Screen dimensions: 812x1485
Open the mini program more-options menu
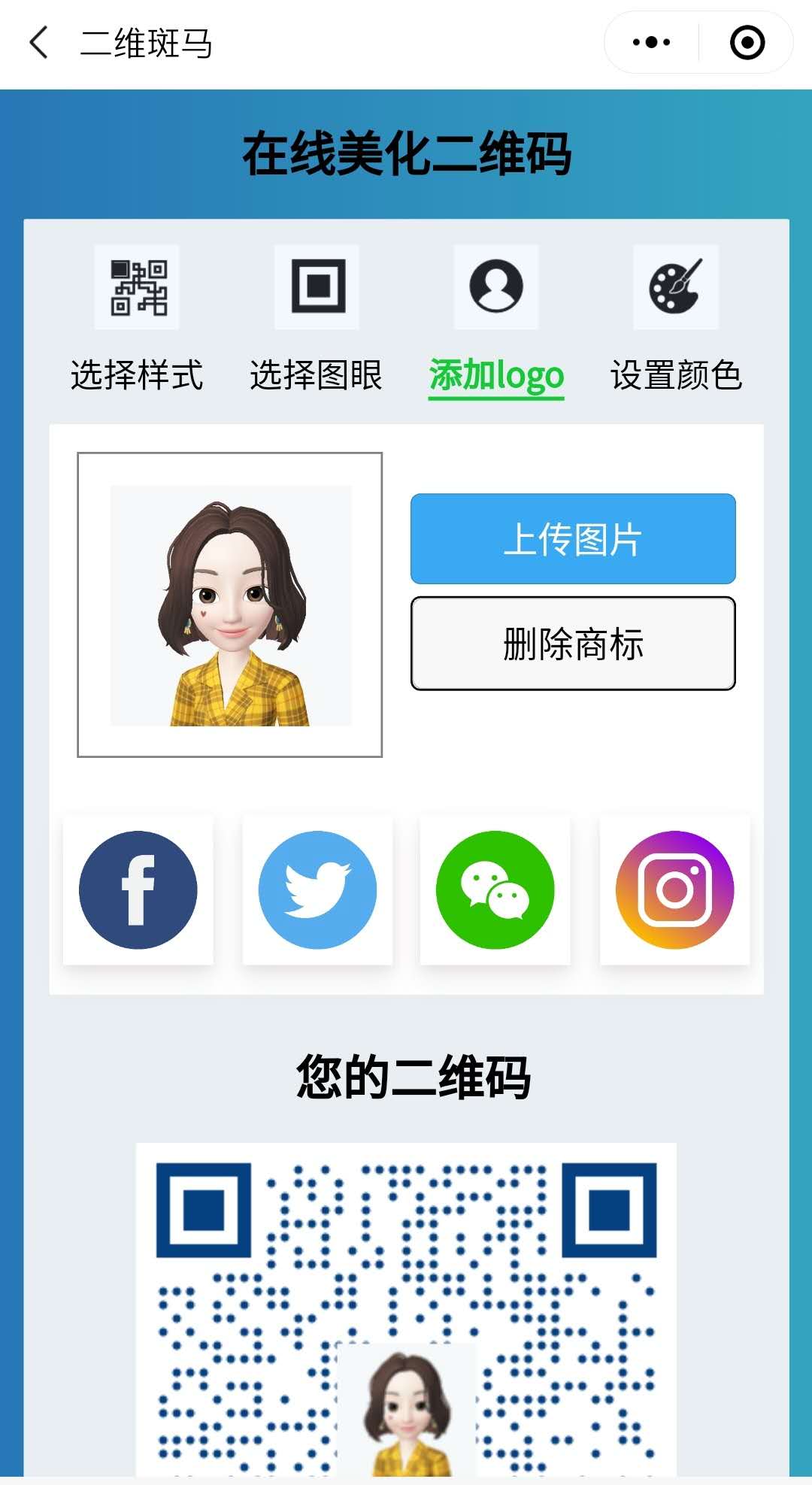pos(651,43)
